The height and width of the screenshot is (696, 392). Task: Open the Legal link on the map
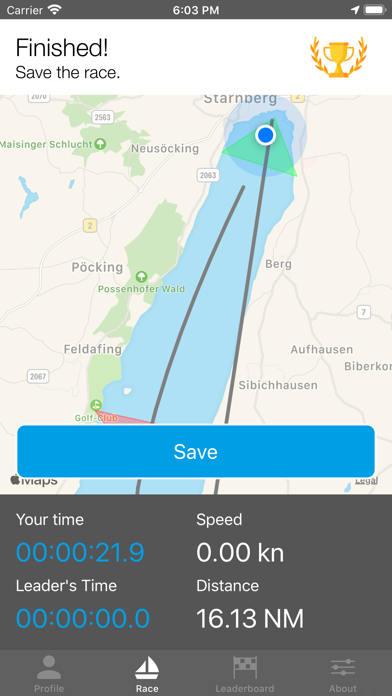[366, 481]
